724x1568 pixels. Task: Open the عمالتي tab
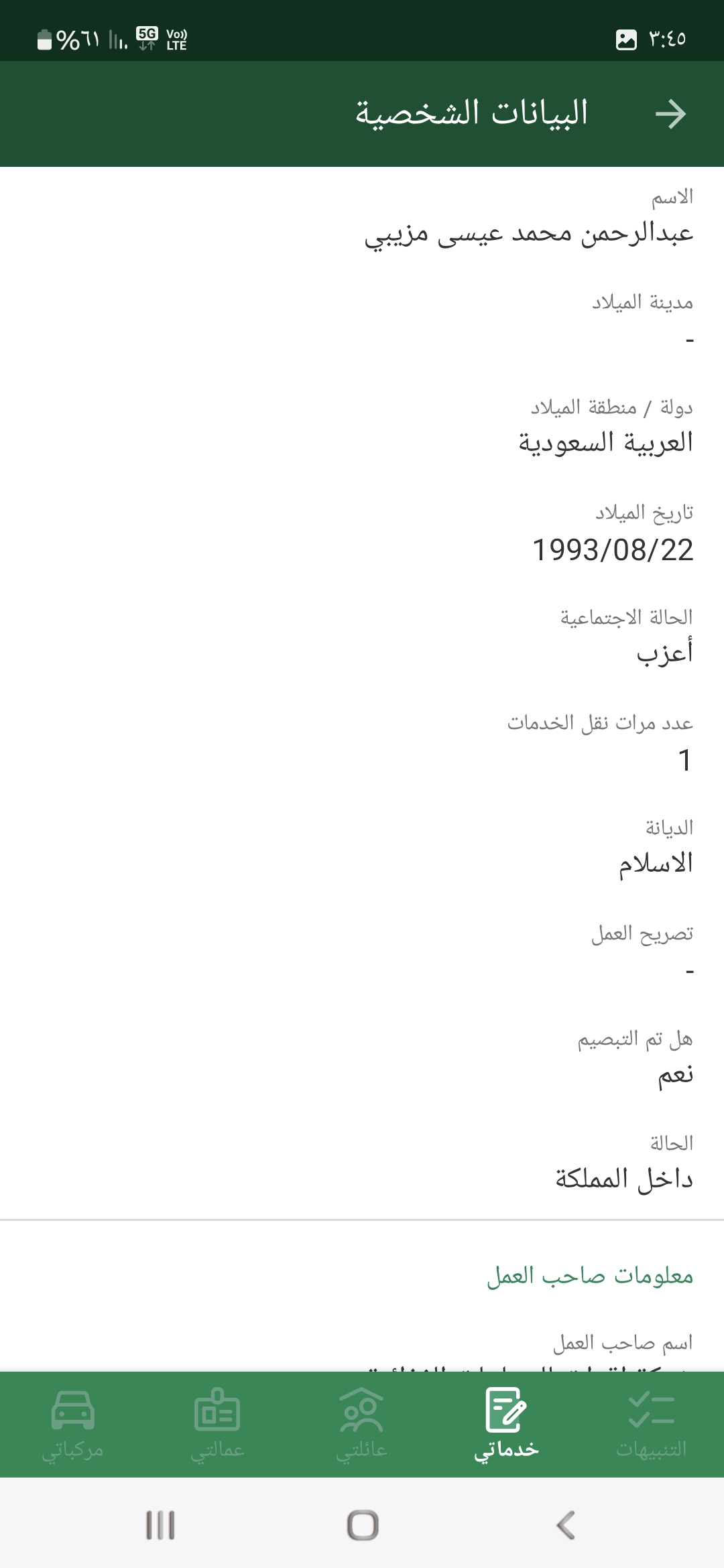pyautogui.click(x=217, y=1423)
